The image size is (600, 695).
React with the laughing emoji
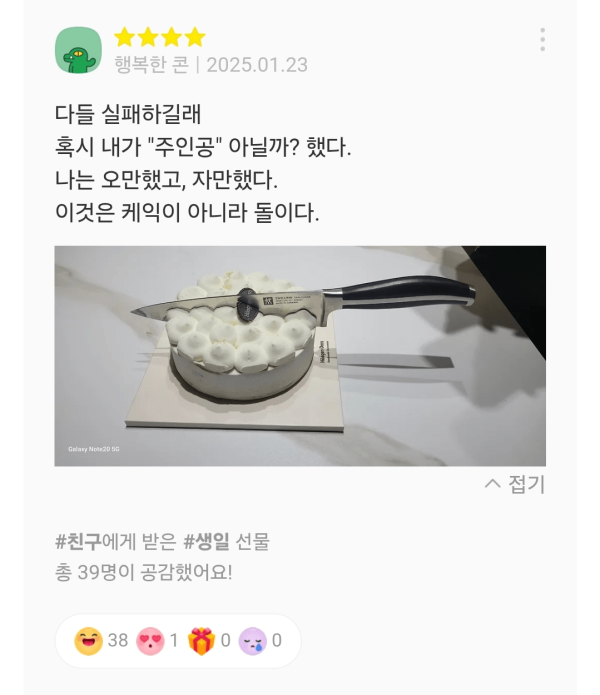89,641
